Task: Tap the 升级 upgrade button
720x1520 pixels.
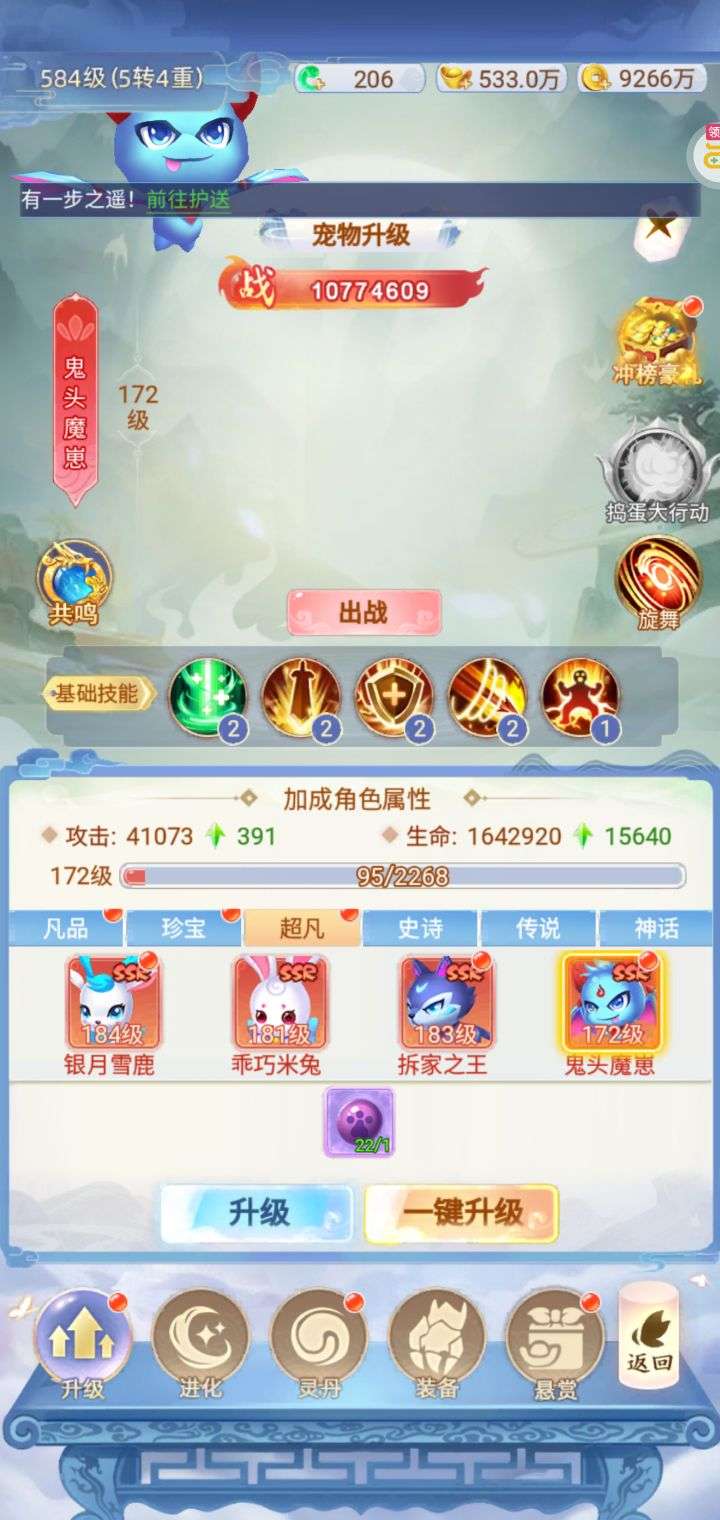Action: click(257, 1213)
